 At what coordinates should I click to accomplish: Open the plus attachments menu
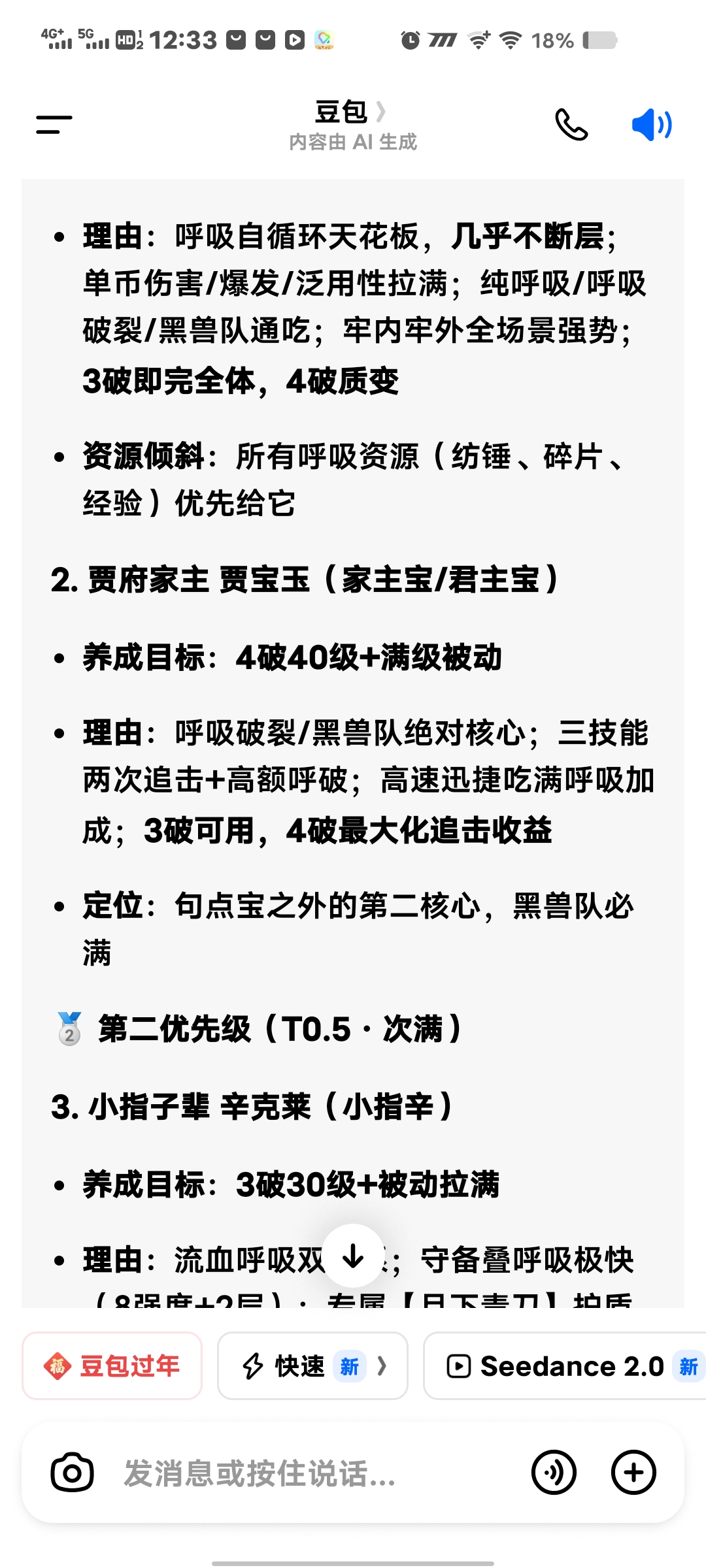click(x=633, y=1473)
